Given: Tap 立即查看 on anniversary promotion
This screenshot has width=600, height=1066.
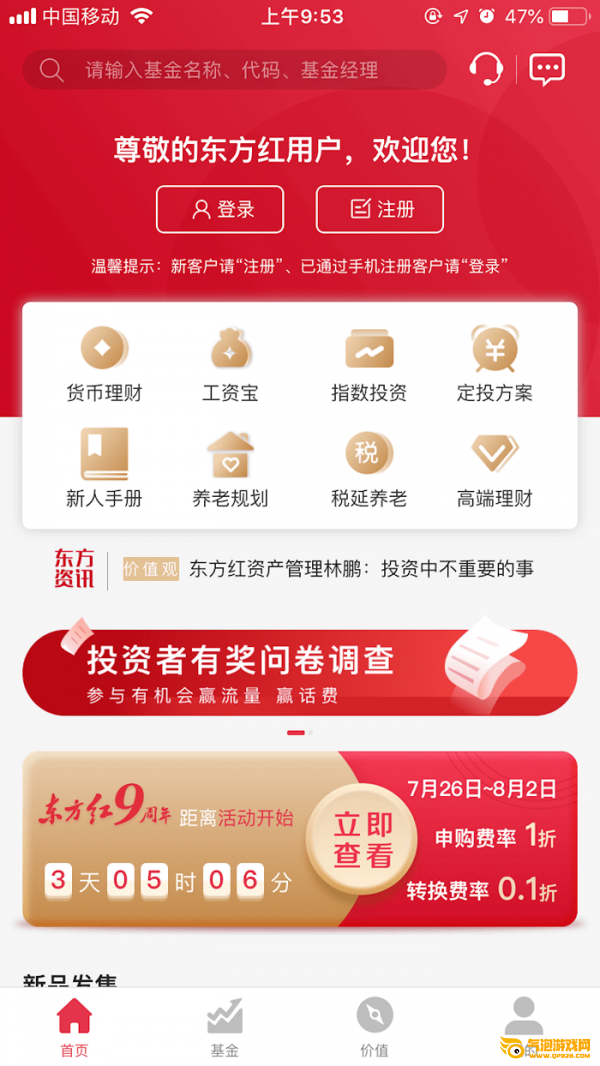Looking at the screenshot, I should pos(363,840).
